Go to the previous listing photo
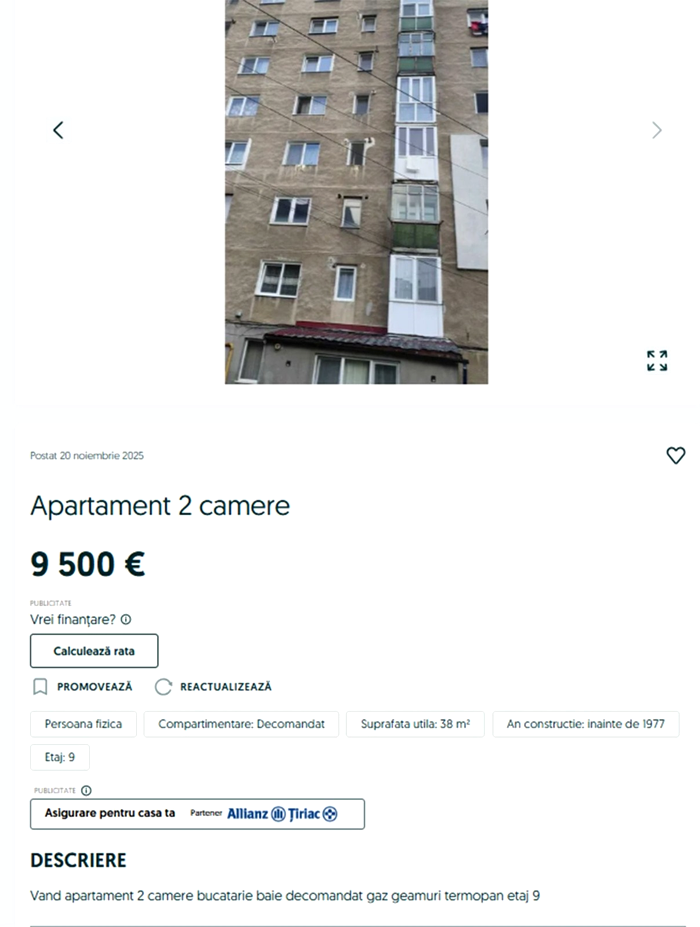700x927 pixels. [x=58, y=130]
